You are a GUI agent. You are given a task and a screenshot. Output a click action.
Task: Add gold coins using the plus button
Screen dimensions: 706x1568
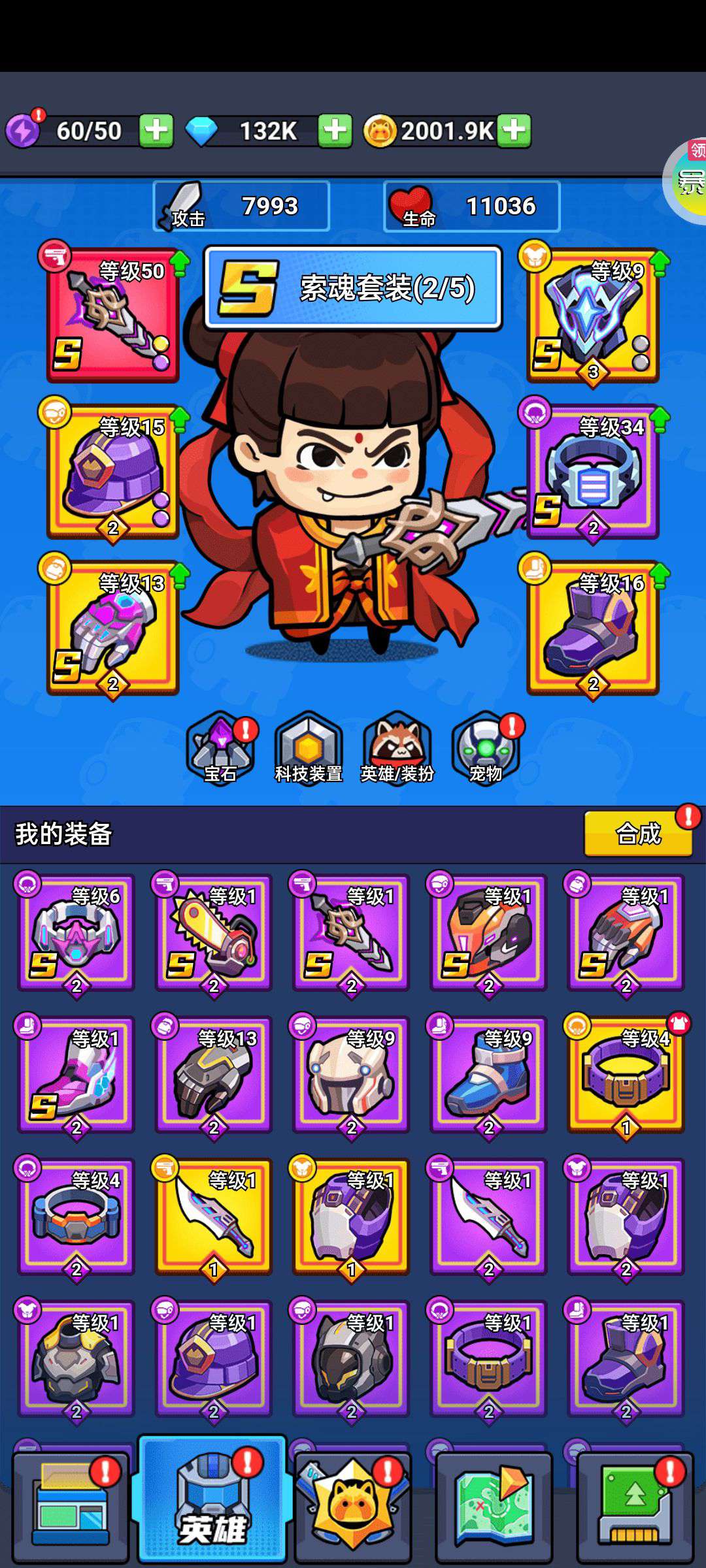(x=514, y=131)
